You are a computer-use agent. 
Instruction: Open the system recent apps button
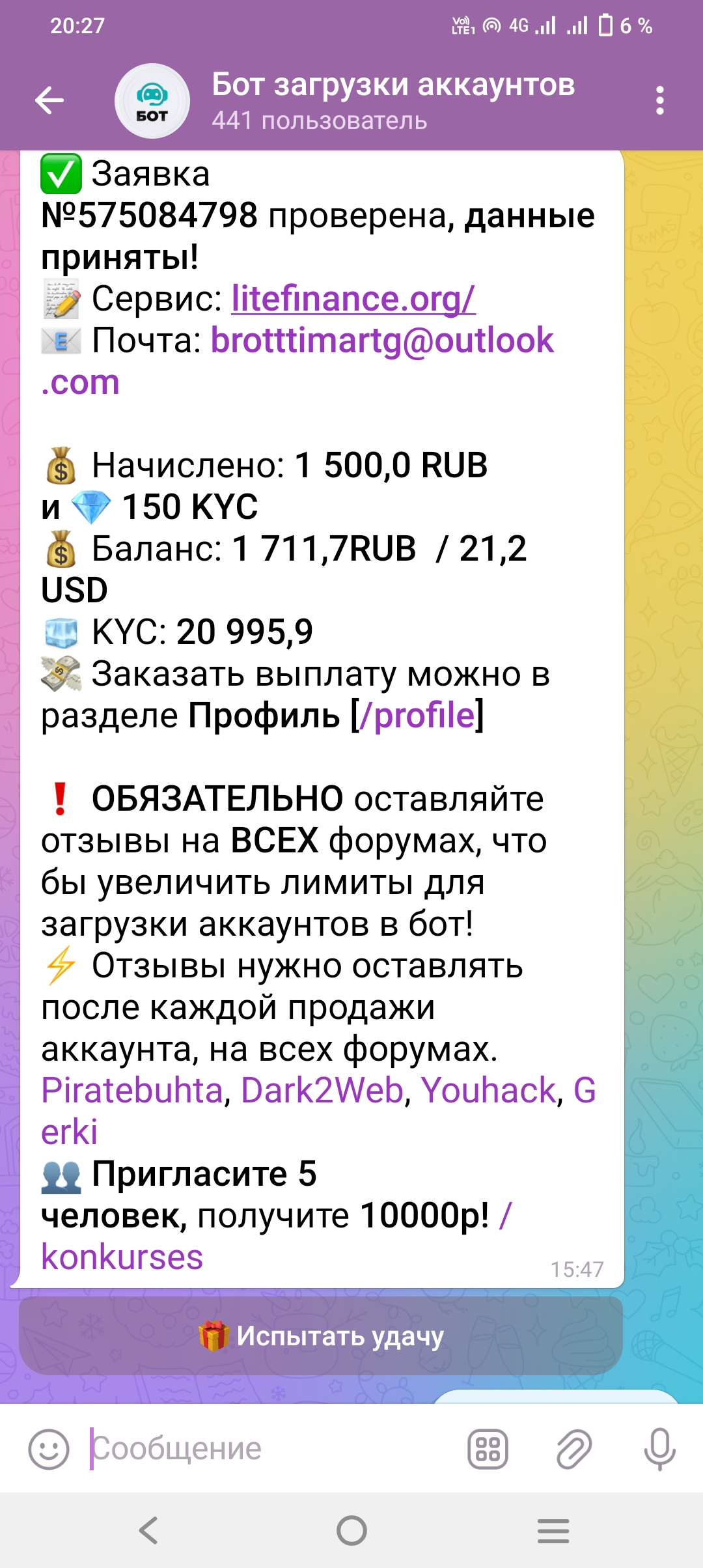[553, 1530]
